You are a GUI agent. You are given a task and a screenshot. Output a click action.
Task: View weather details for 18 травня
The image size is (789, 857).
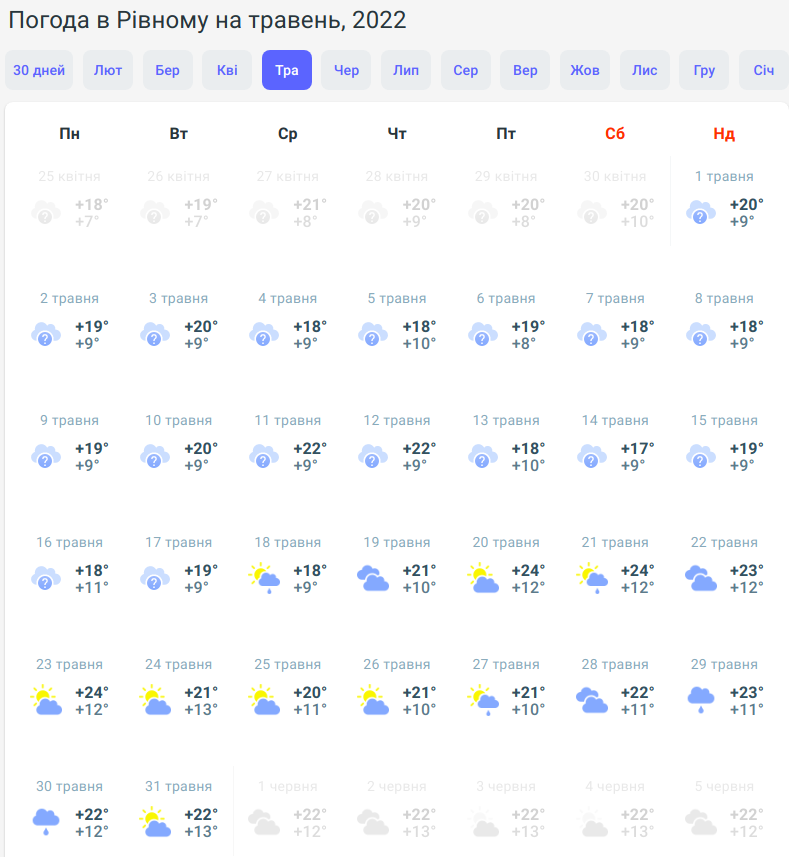click(x=288, y=567)
